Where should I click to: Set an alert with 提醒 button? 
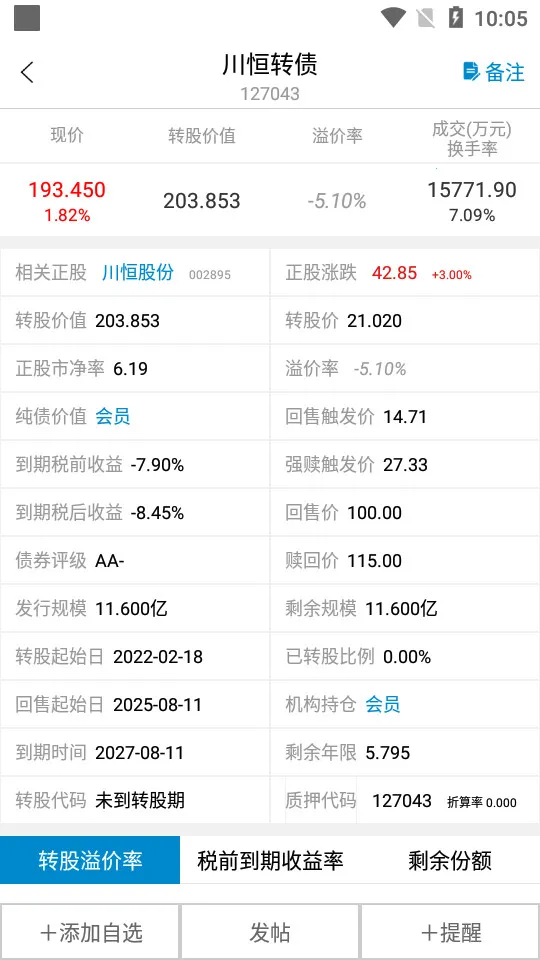(x=451, y=932)
